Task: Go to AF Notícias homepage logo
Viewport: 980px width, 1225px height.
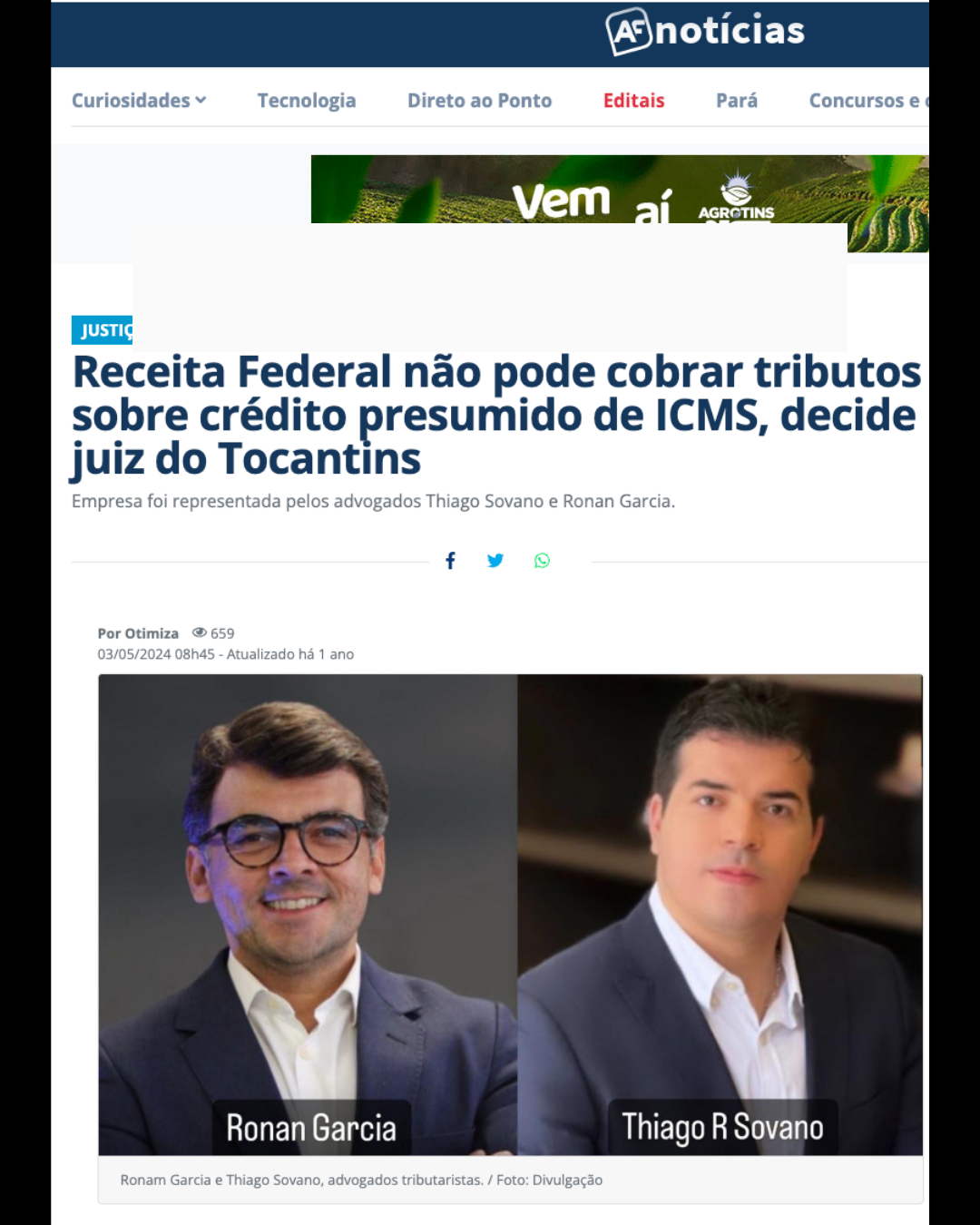Action: [705, 32]
